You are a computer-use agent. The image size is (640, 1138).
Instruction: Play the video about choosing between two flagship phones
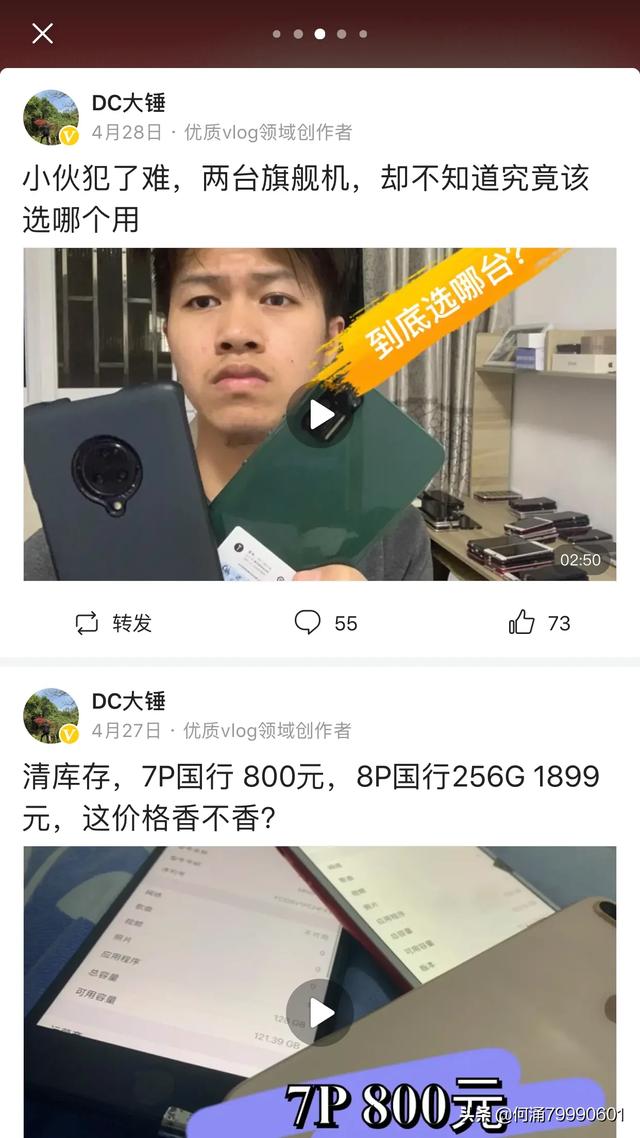coord(320,414)
